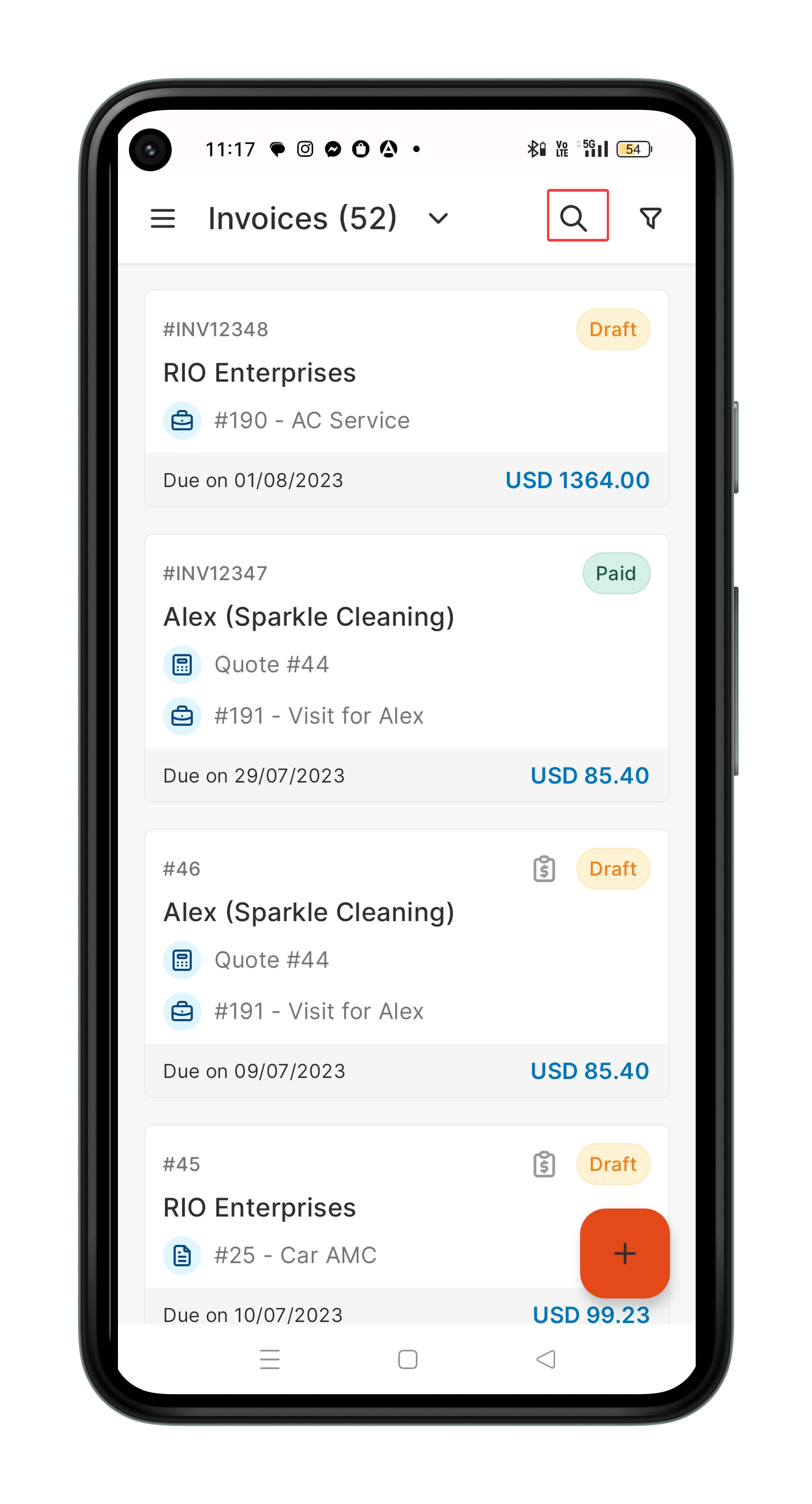Open the invoice filter options
812x1504 pixels.
[650, 218]
